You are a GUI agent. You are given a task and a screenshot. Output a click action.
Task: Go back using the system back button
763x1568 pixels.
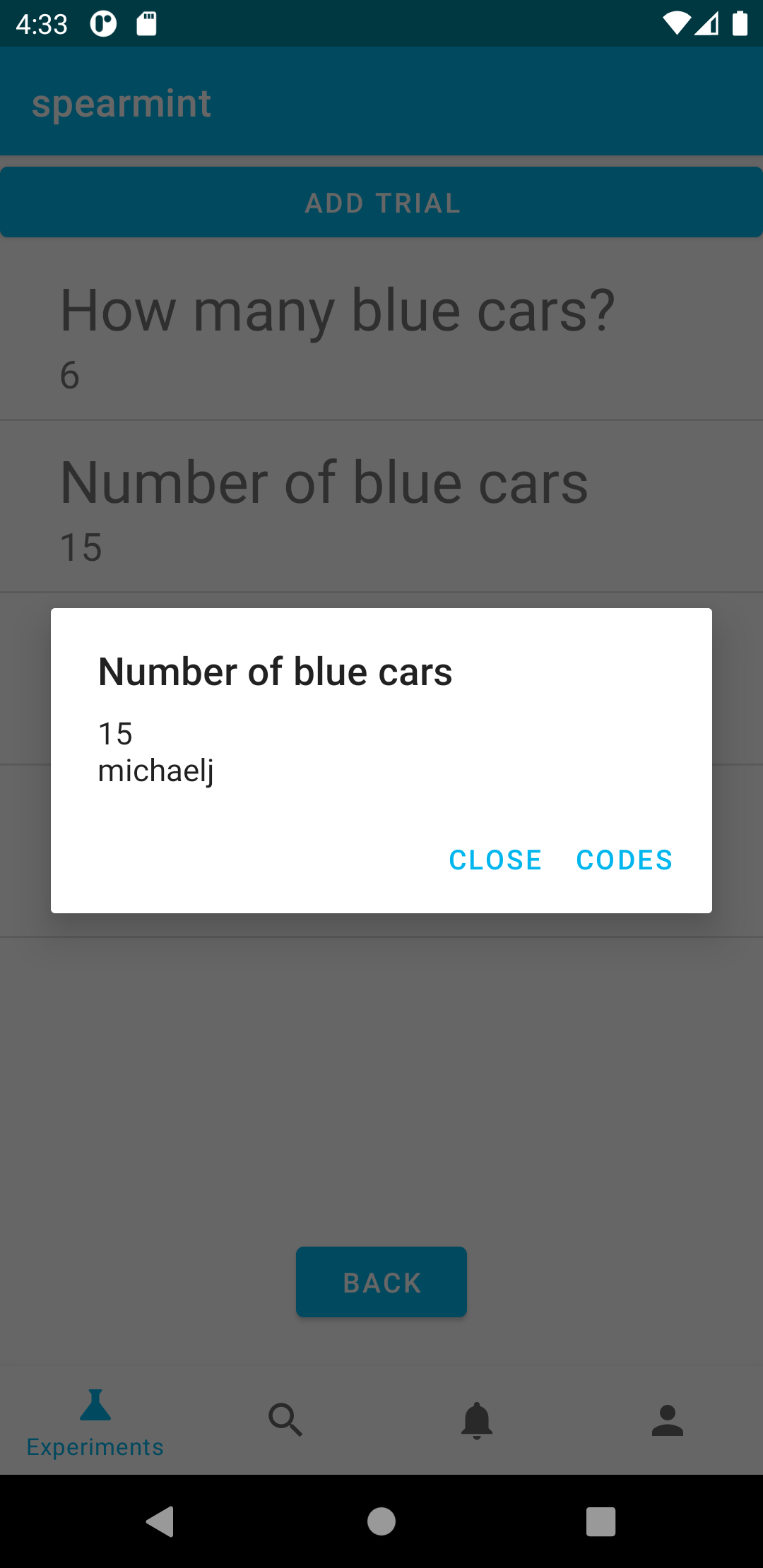coord(160,1521)
